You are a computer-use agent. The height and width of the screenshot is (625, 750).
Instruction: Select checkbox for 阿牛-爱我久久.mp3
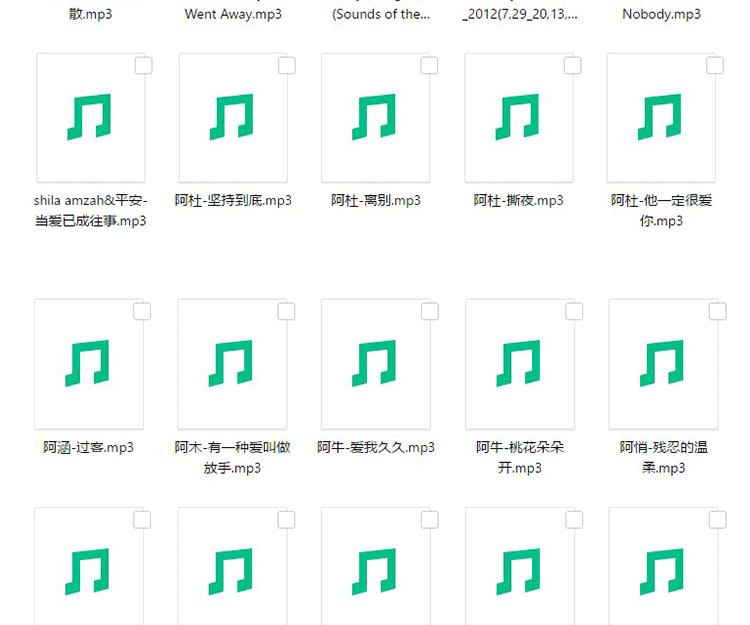point(429,312)
